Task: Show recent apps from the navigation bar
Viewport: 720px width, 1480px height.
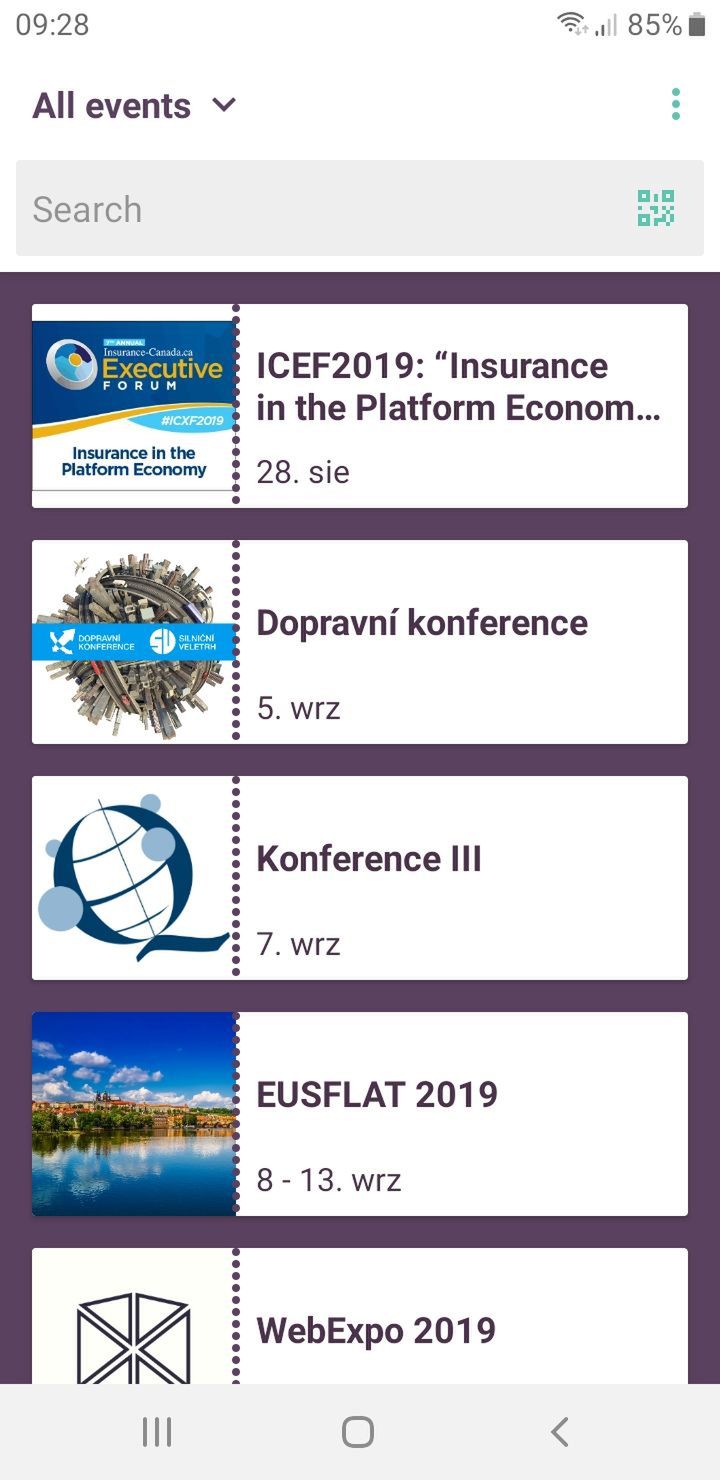Action: click(x=157, y=1432)
